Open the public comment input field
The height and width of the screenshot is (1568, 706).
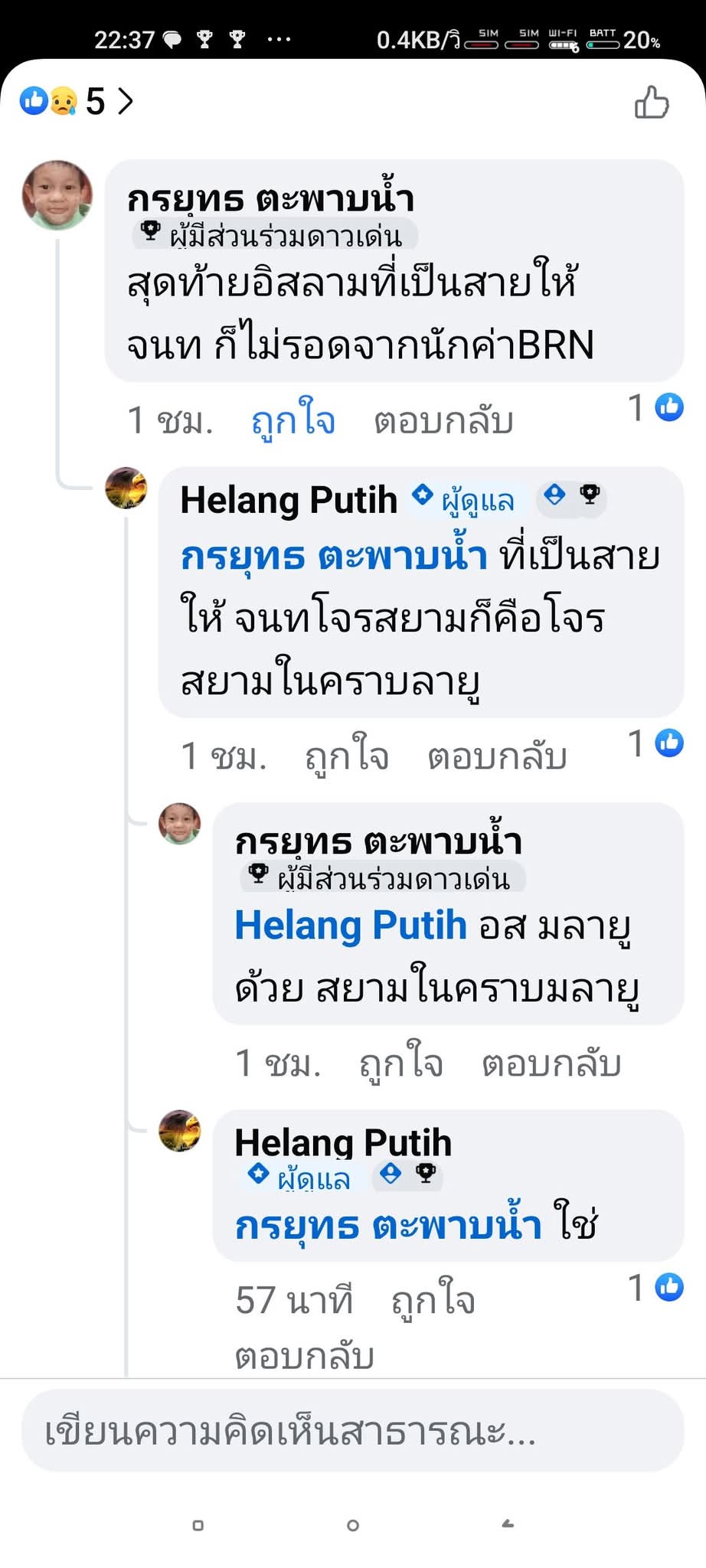click(352, 1430)
